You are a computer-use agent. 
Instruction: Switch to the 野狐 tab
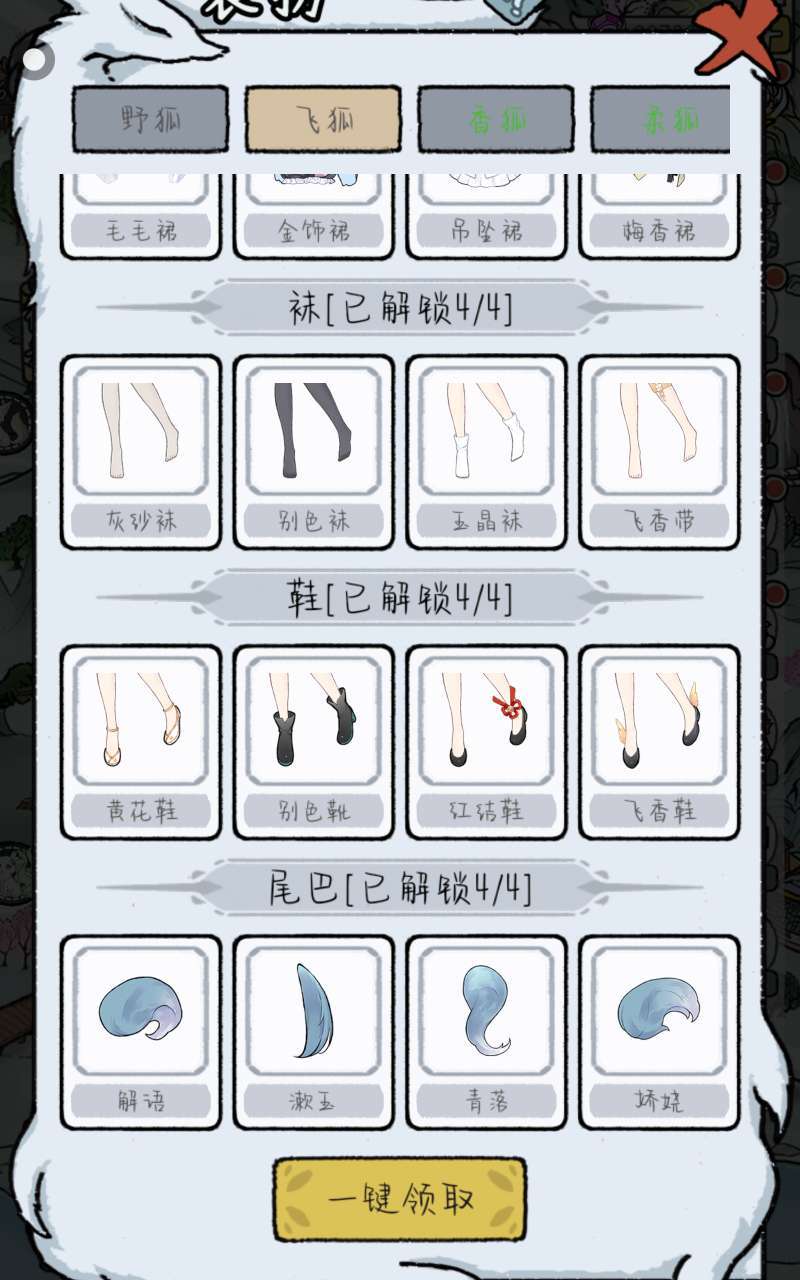click(x=150, y=119)
